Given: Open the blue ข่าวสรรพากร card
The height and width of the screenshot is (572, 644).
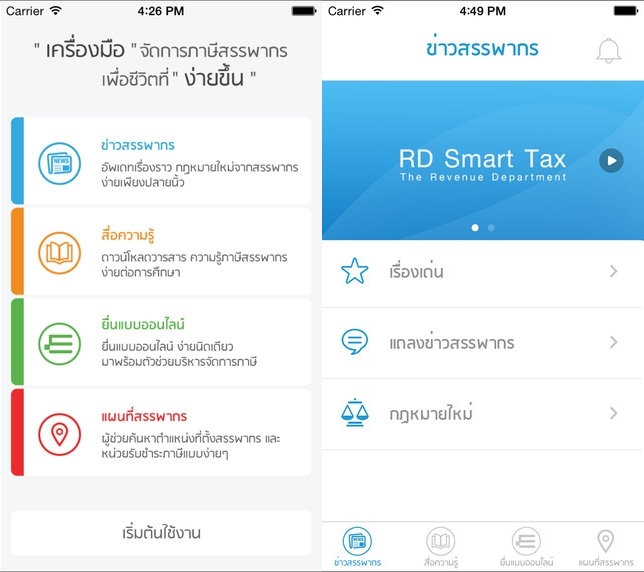Looking at the screenshot, I should (161, 161).
